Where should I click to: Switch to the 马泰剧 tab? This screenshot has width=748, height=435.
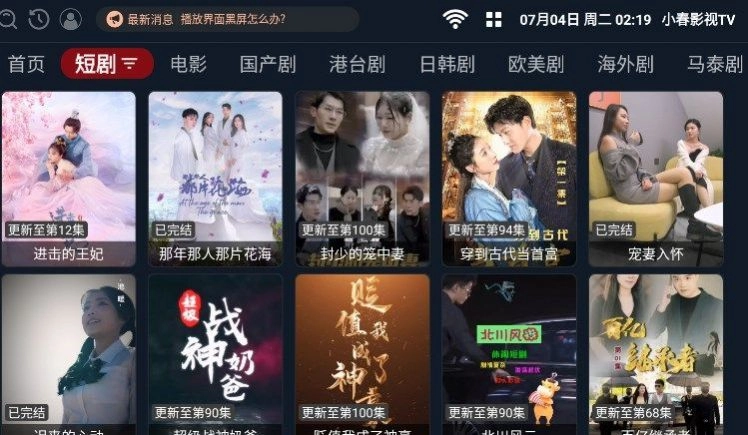[714, 64]
